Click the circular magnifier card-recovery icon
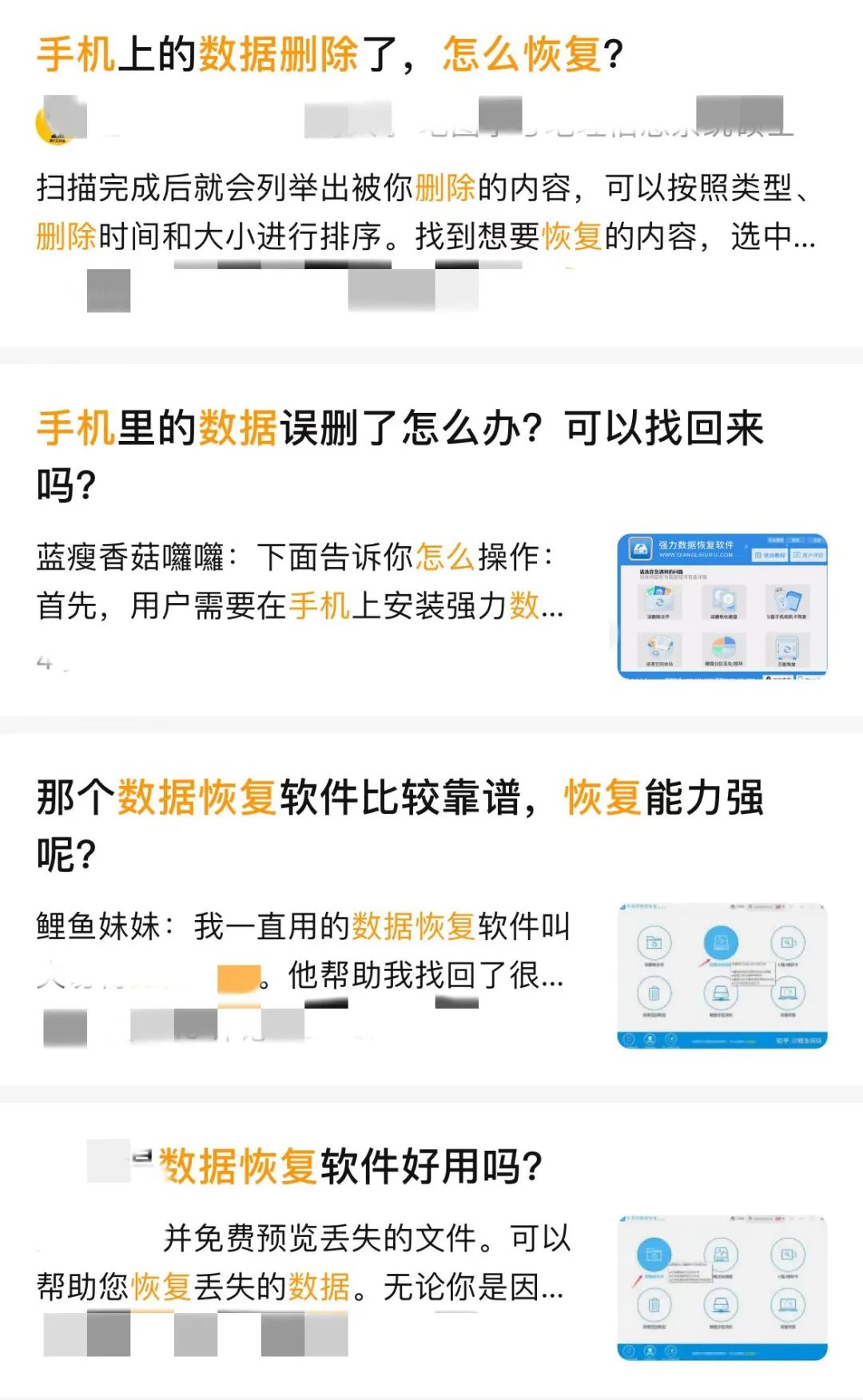 (788, 943)
